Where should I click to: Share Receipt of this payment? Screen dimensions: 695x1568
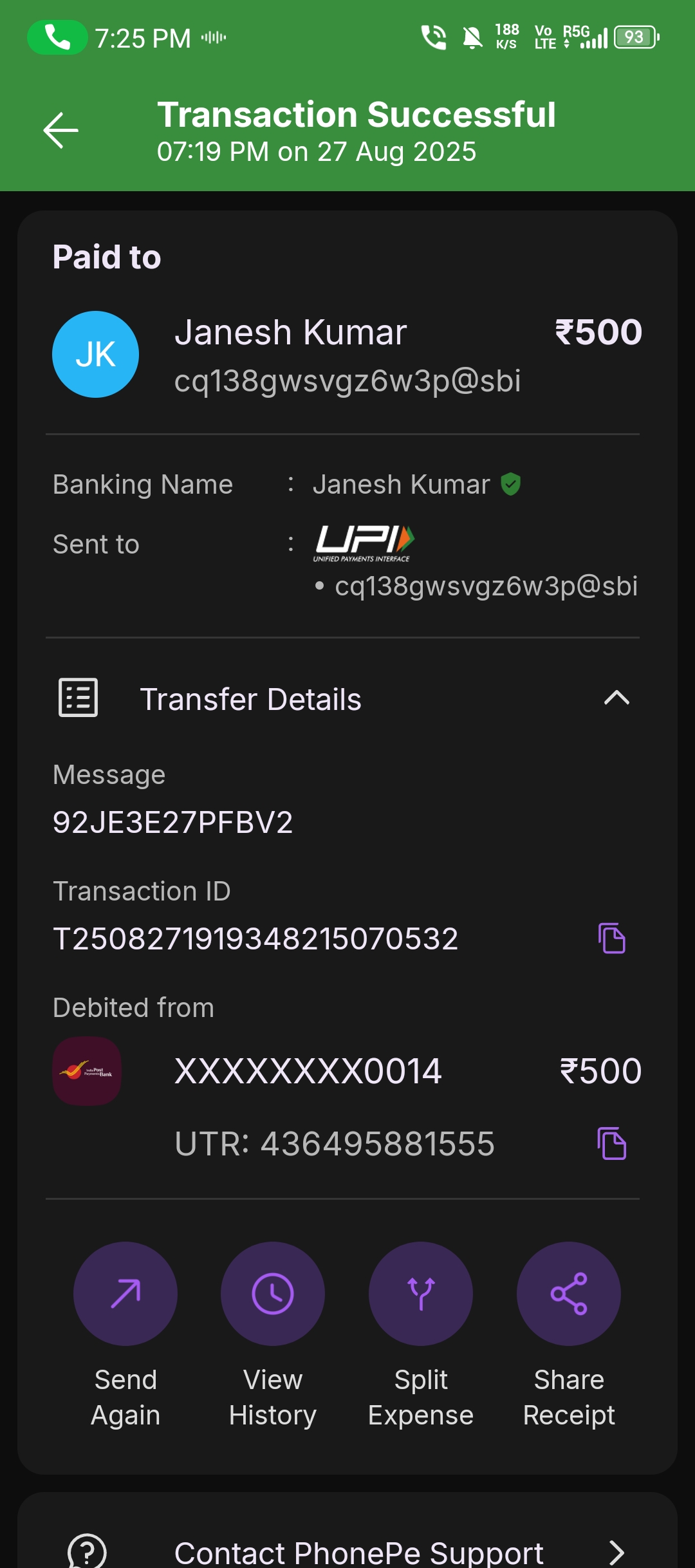click(x=569, y=1294)
